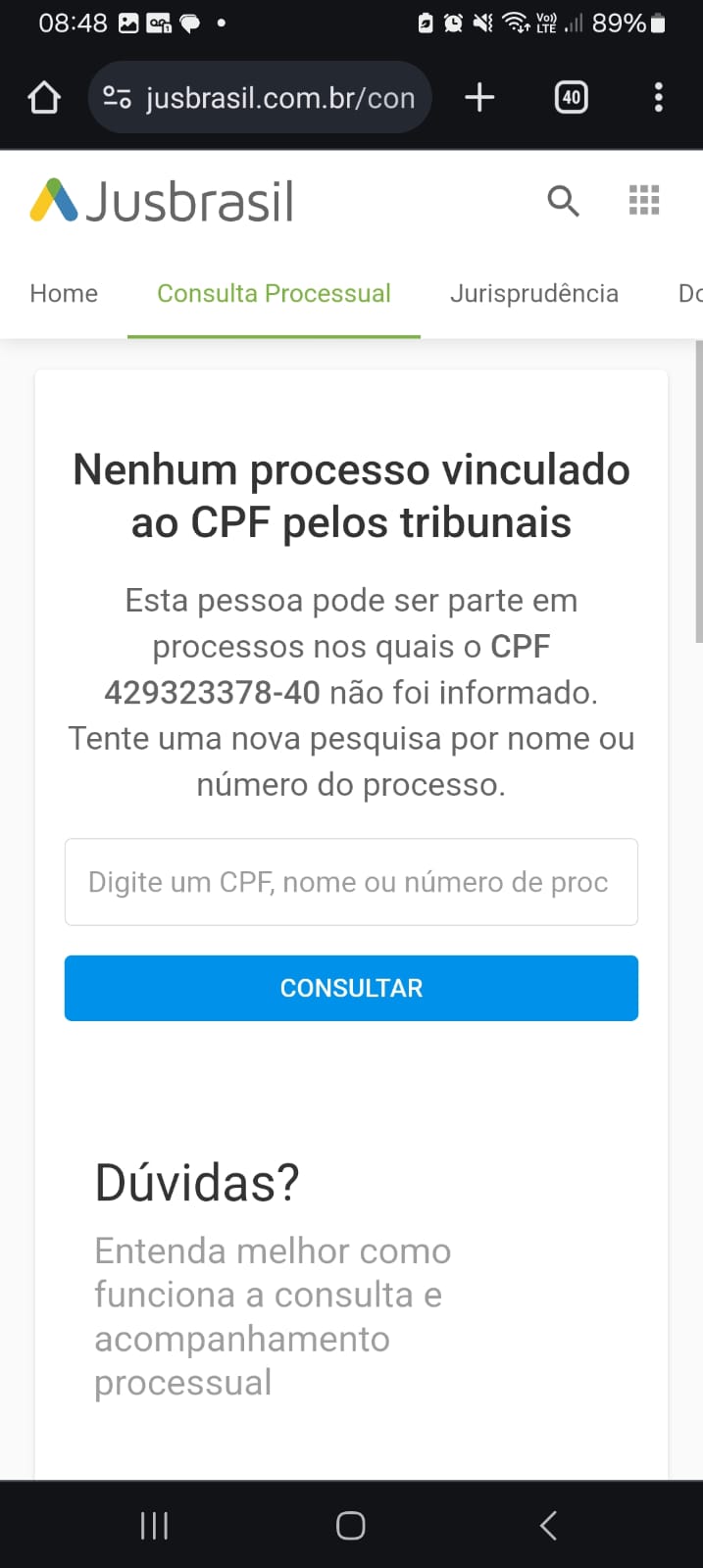
Task: Switch to the Home tab
Action: pyautogui.click(x=64, y=294)
